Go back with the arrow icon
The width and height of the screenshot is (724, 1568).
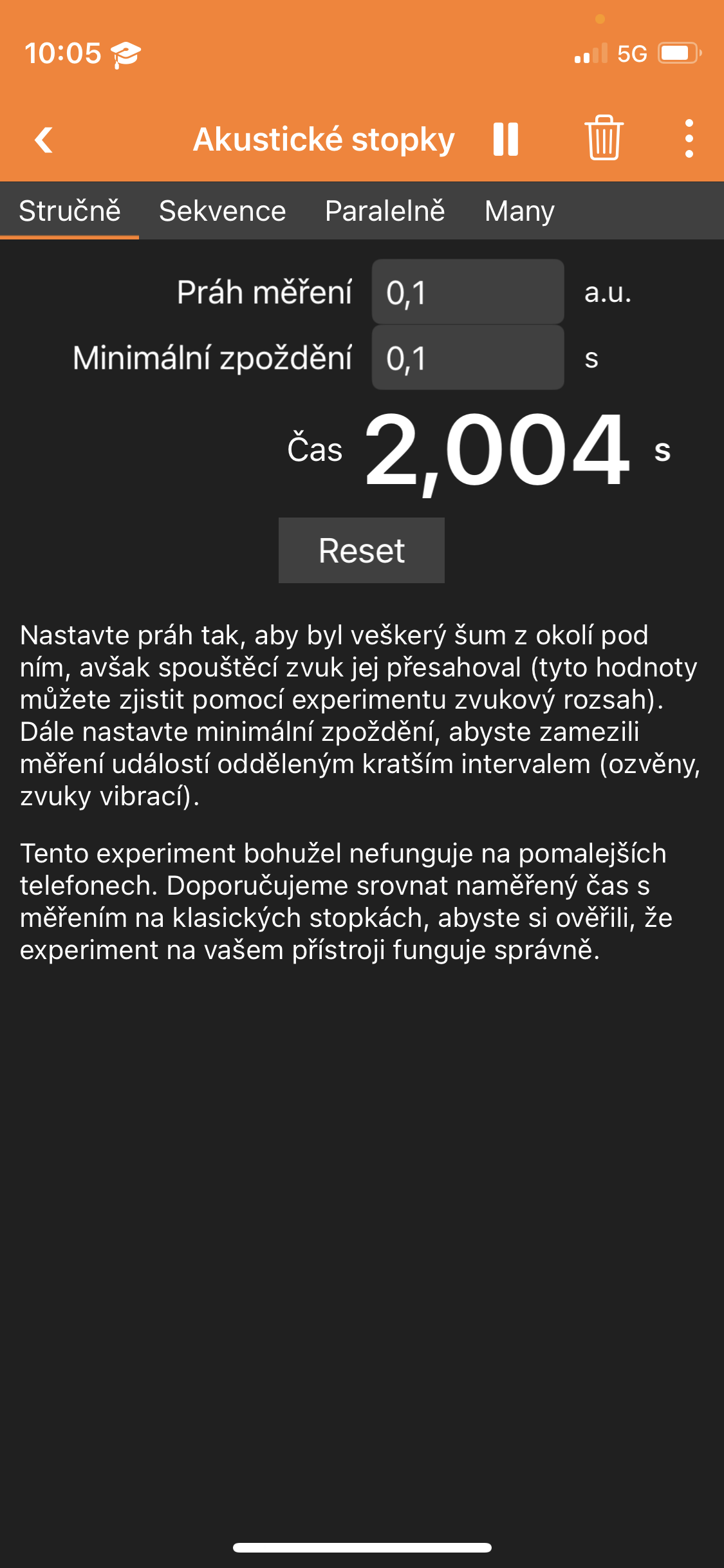[44, 140]
